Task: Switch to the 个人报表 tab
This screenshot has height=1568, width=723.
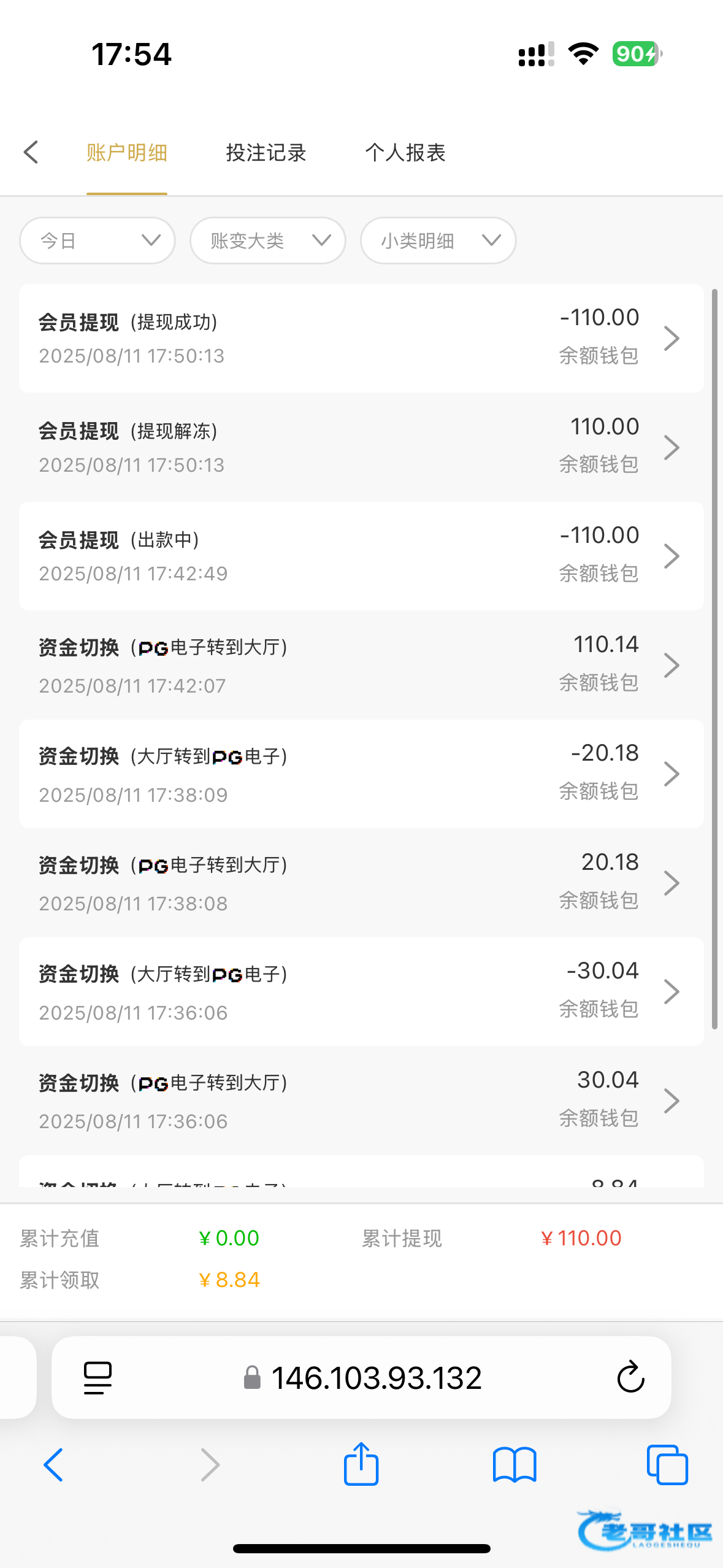Action: click(405, 153)
